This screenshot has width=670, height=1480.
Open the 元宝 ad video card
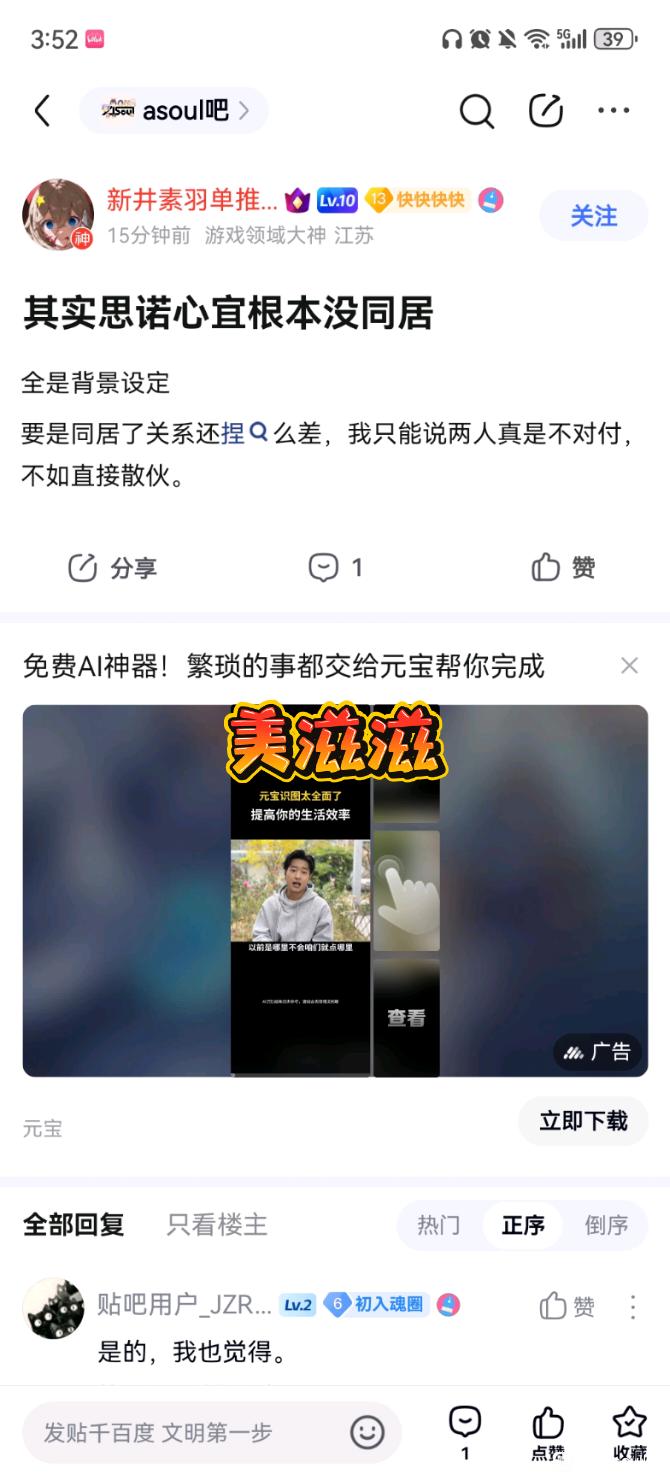[x=335, y=890]
